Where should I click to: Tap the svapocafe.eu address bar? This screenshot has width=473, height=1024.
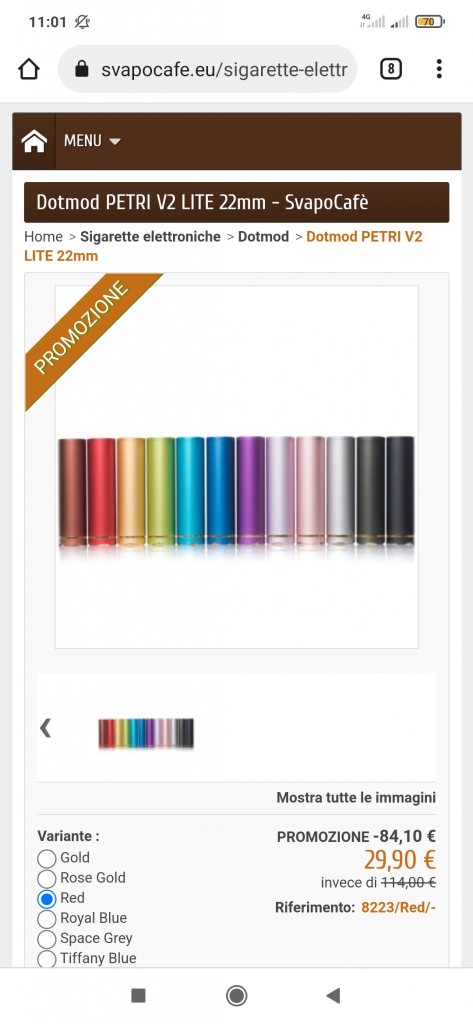tap(208, 69)
